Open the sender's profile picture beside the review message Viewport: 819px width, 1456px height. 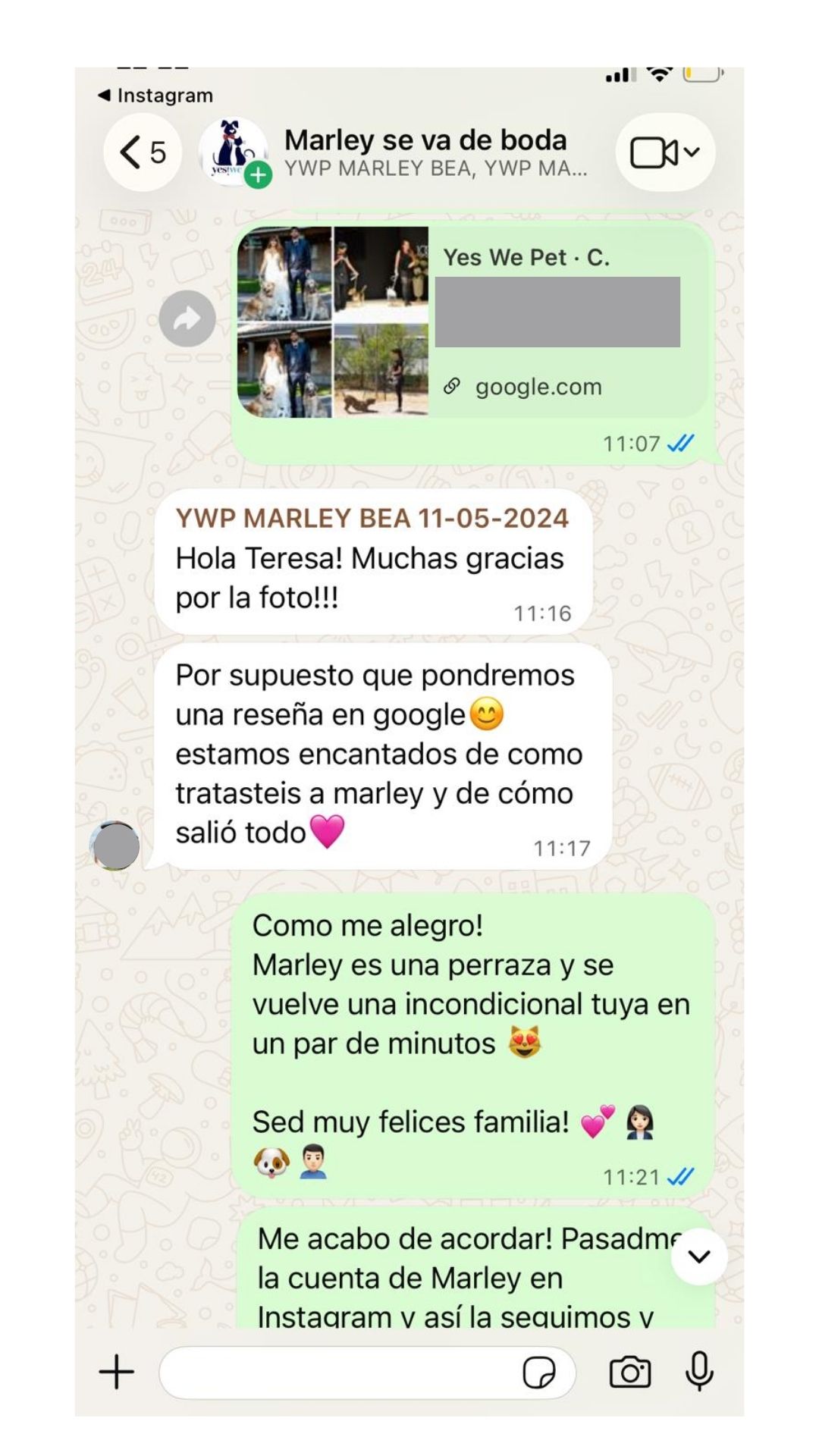pos(115,845)
